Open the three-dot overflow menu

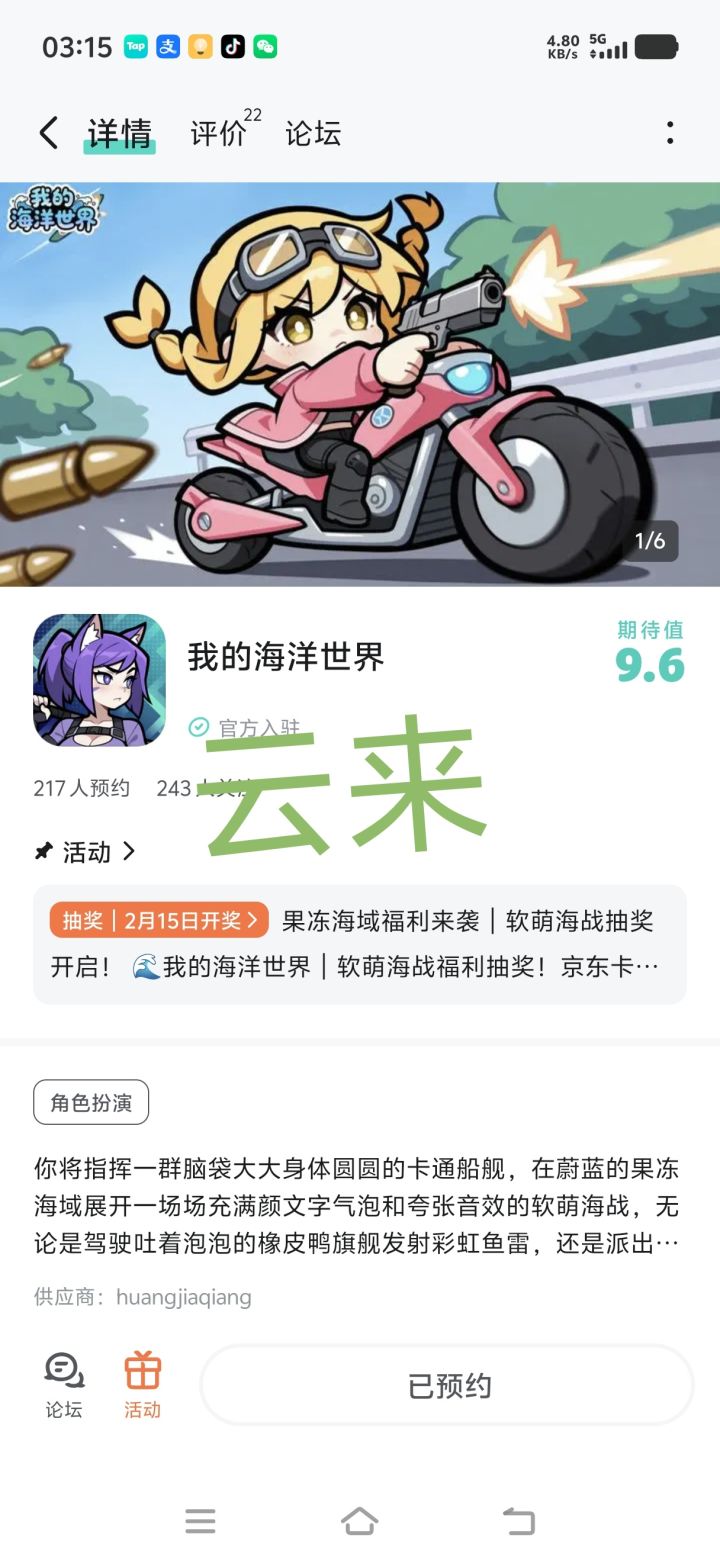click(x=668, y=131)
